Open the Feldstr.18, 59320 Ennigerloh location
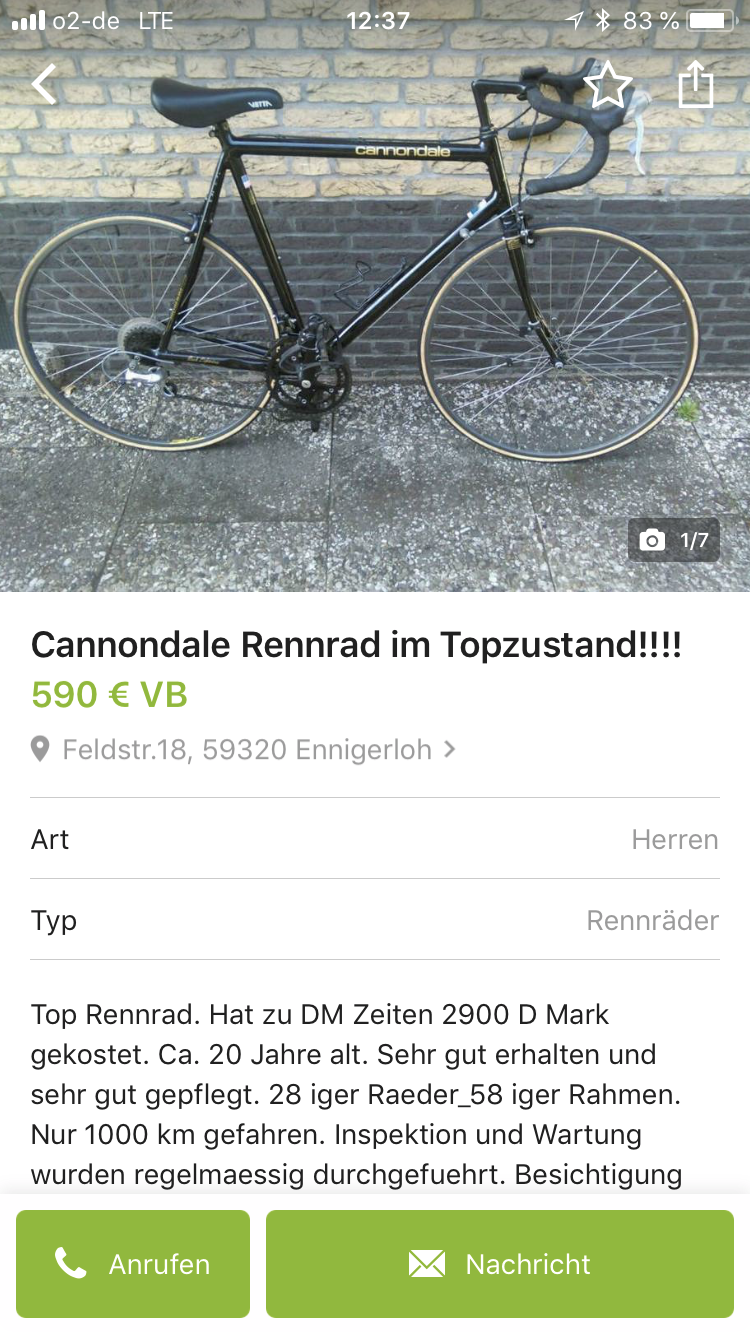The height and width of the screenshot is (1334, 750). pyautogui.click(x=246, y=749)
